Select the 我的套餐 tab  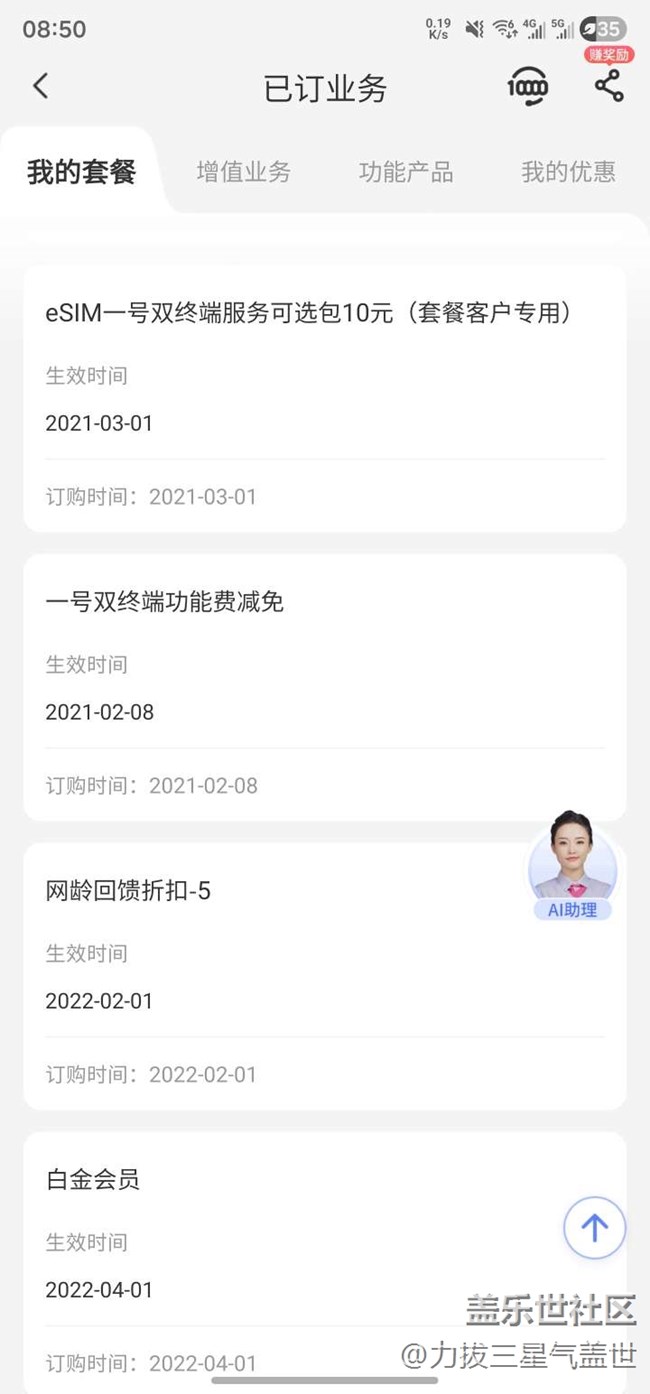point(81,172)
